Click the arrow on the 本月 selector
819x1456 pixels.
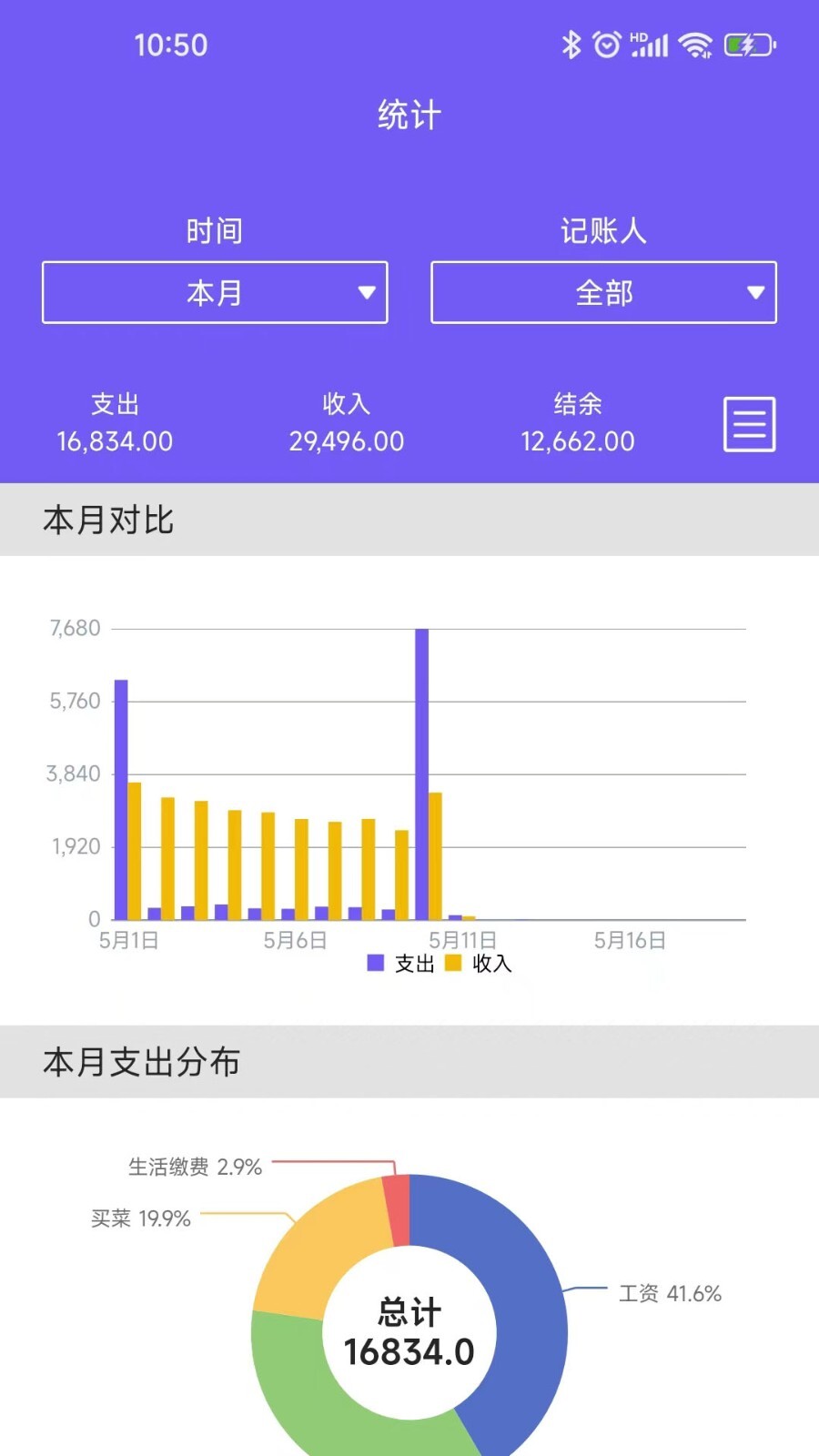pyautogui.click(x=368, y=292)
